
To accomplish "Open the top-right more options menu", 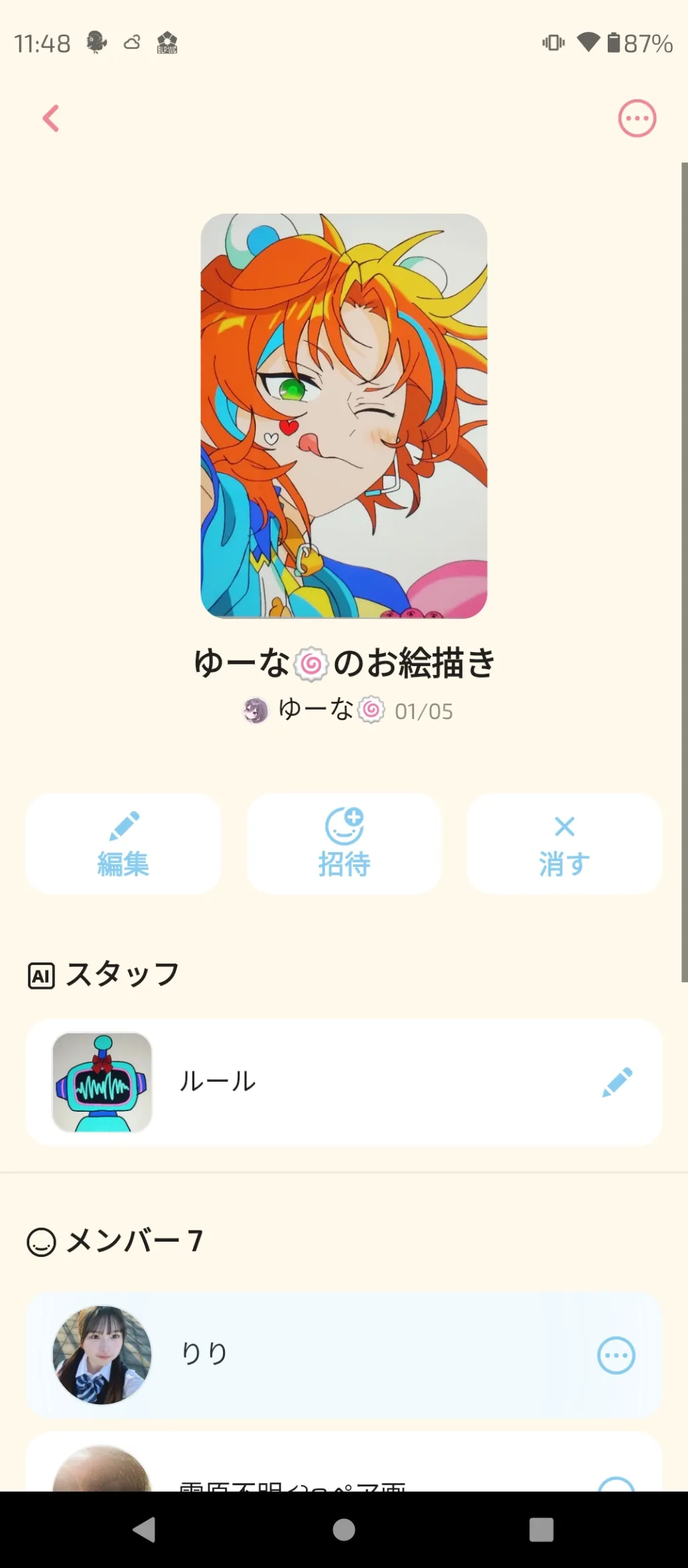I will pos(637,119).
